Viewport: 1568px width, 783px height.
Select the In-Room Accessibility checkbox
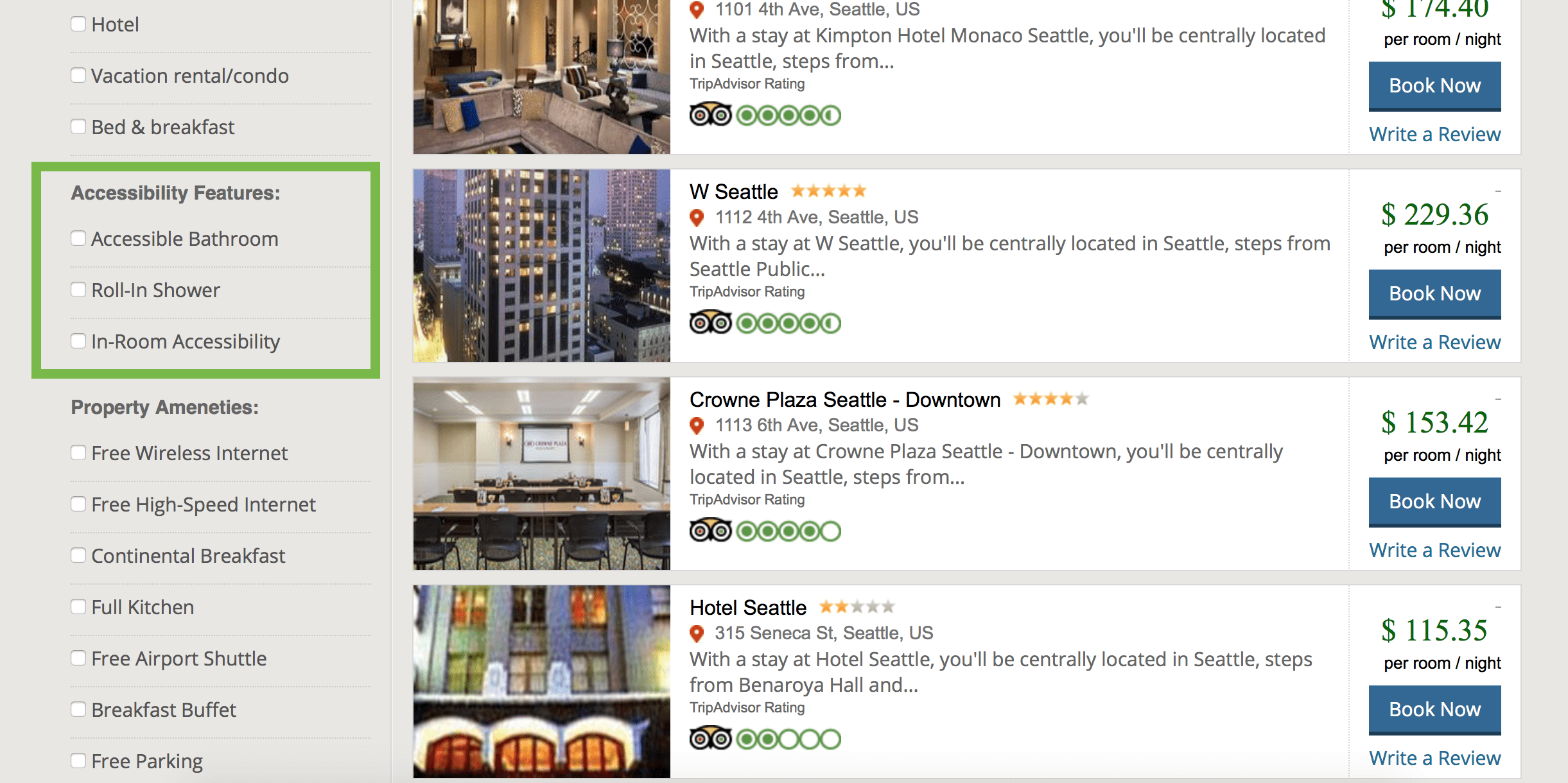[78, 341]
